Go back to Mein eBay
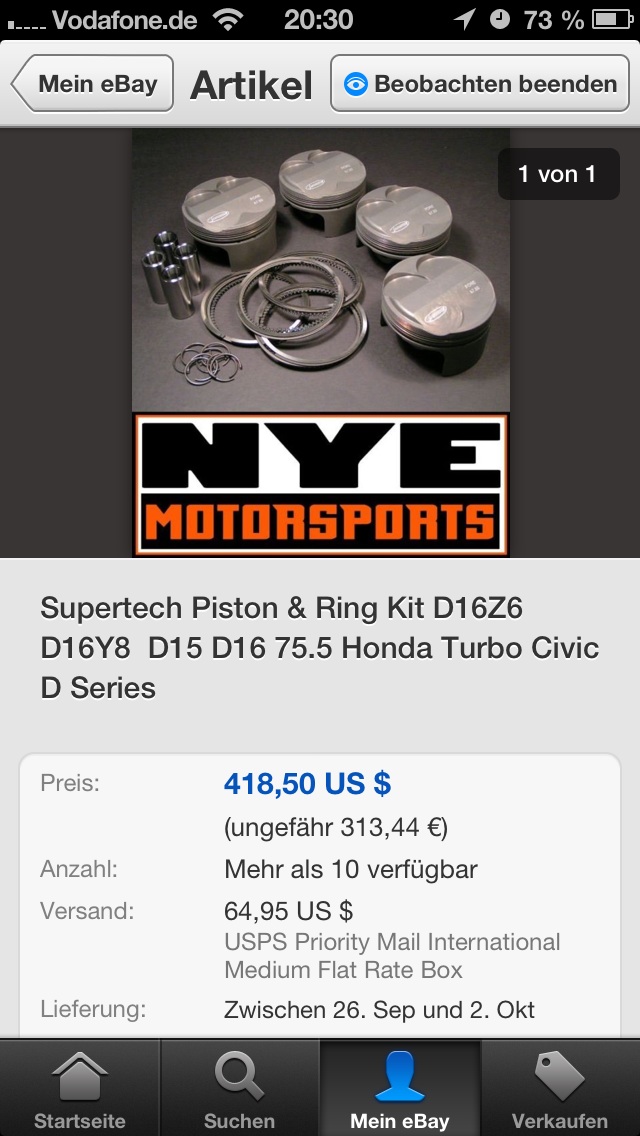Viewport: 640px width, 1136px height. tap(93, 84)
